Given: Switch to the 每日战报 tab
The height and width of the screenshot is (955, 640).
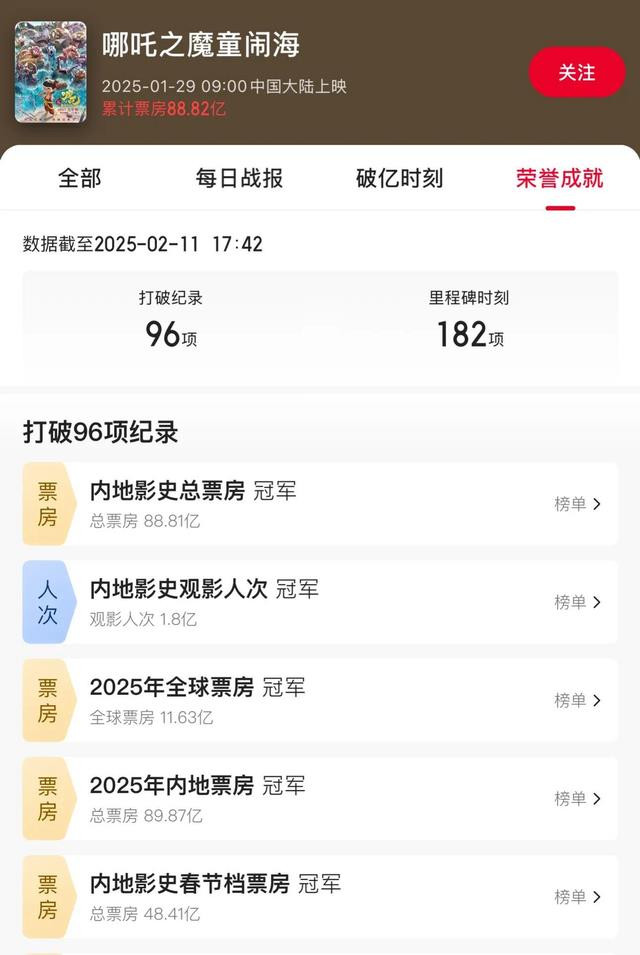Looking at the screenshot, I should 239,179.
